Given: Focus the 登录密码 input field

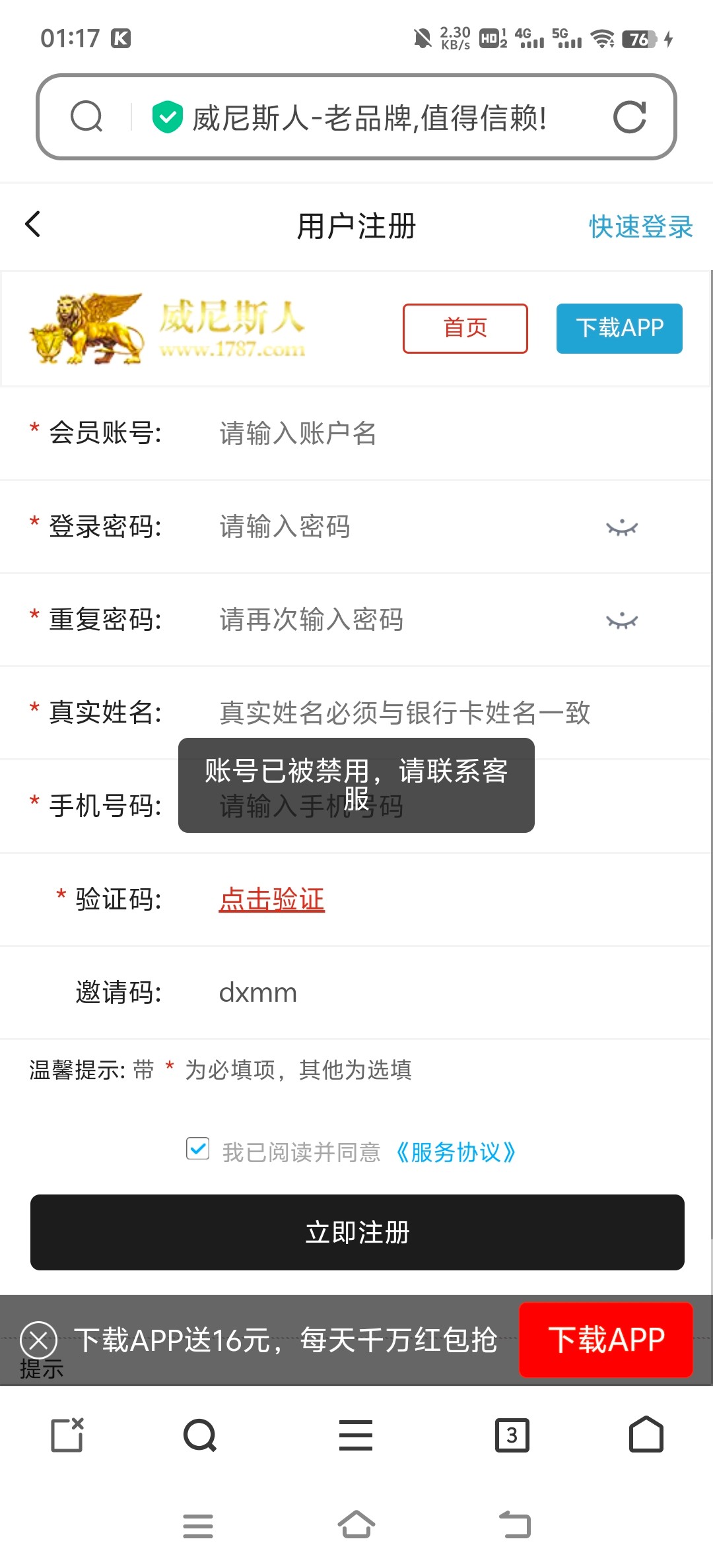Looking at the screenshot, I should (396, 527).
